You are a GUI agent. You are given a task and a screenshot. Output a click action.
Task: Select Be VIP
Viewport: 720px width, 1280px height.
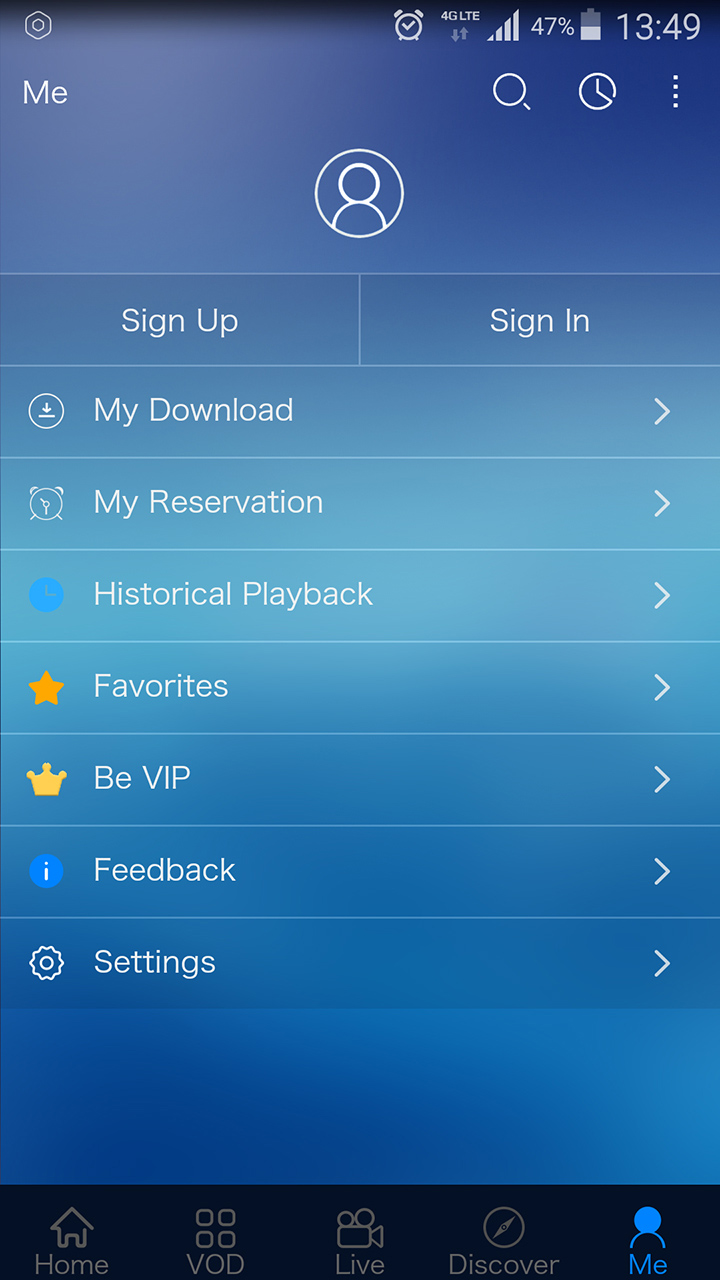coord(360,779)
